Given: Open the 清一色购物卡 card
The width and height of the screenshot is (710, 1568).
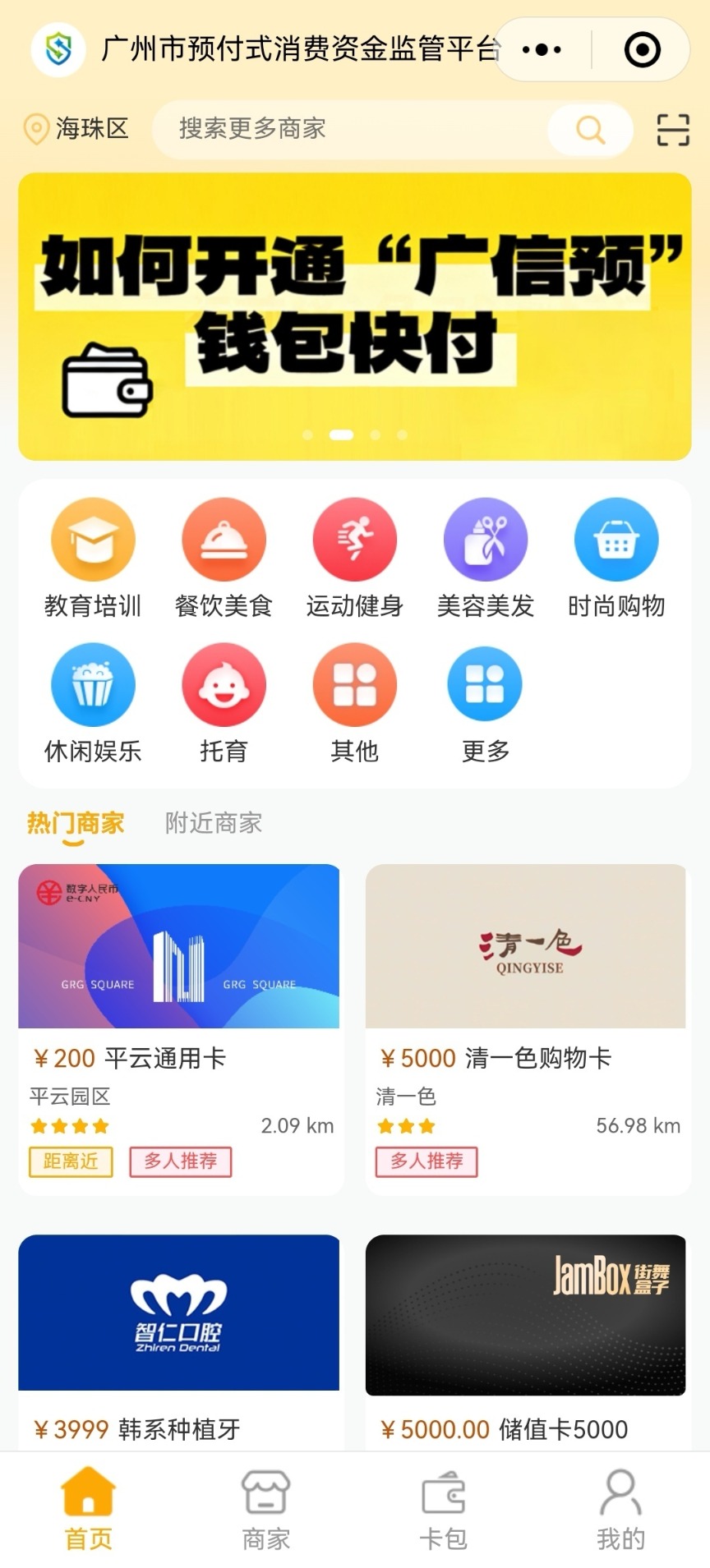Looking at the screenshot, I should tap(526, 1027).
